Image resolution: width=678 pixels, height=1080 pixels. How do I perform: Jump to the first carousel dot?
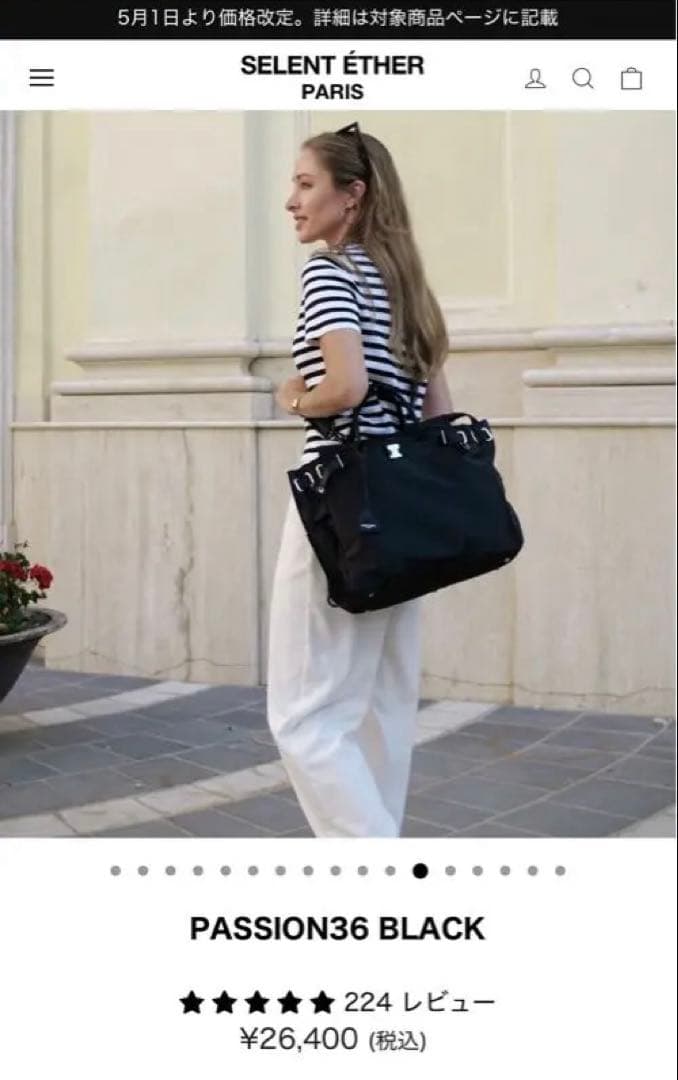(115, 871)
